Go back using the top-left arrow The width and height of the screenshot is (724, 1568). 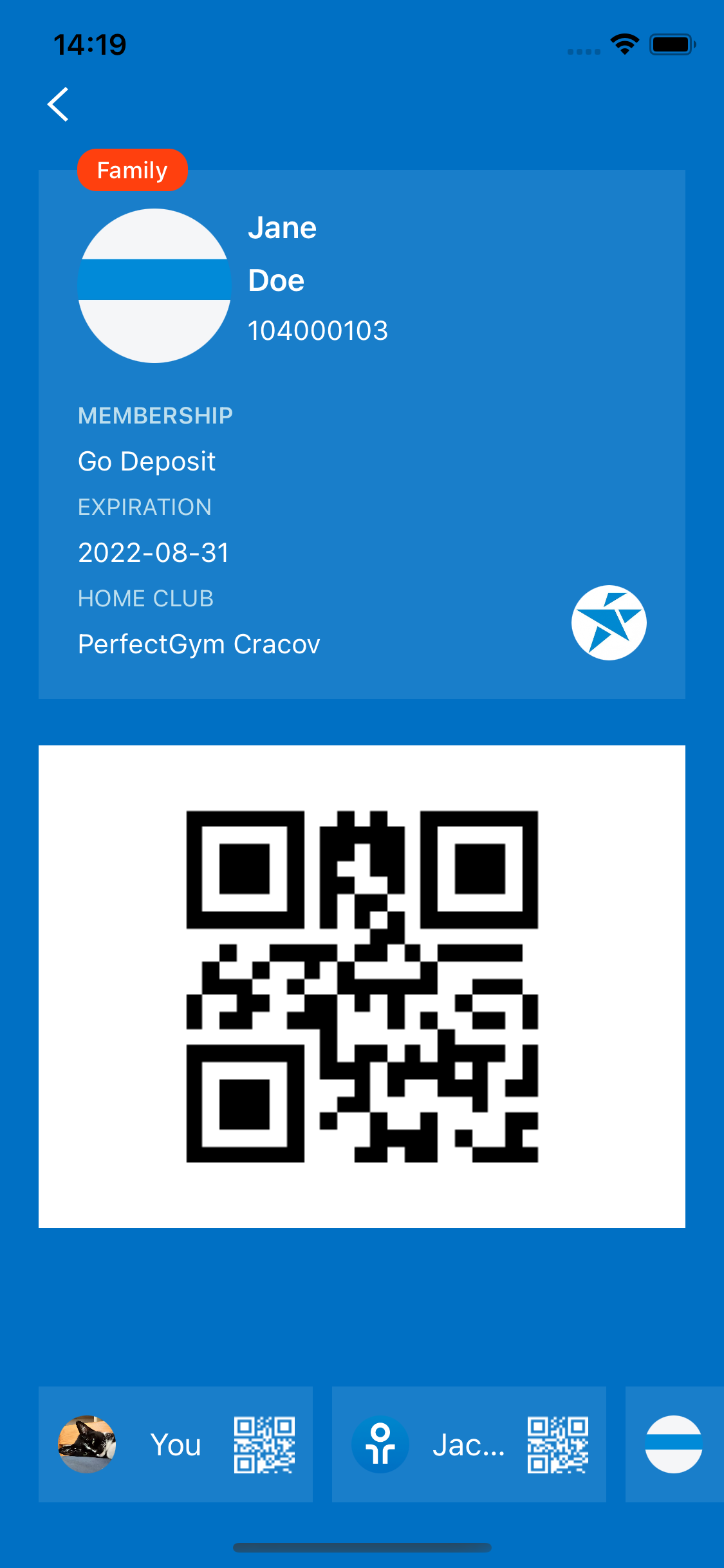coord(59,104)
